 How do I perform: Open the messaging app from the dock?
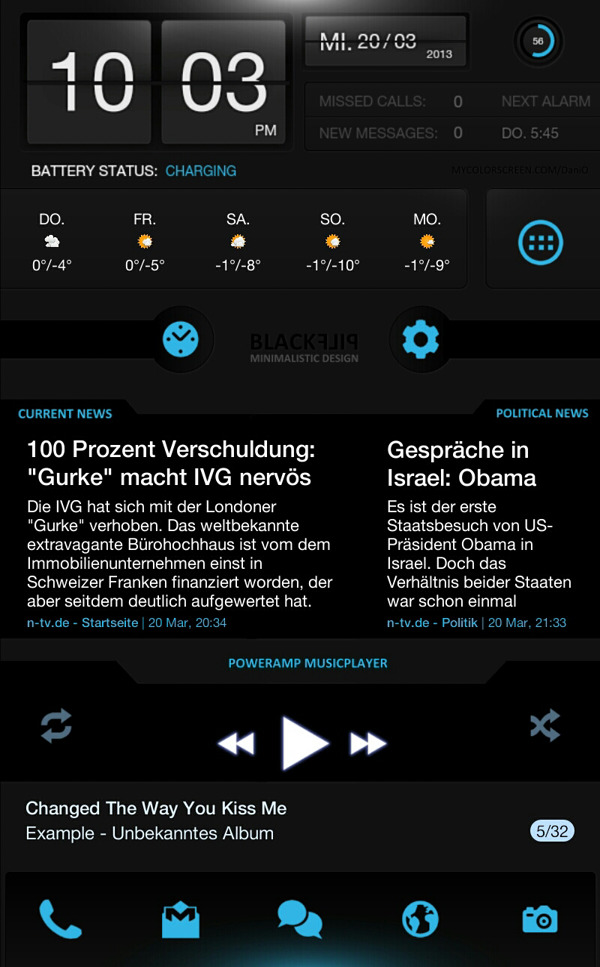(300, 919)
